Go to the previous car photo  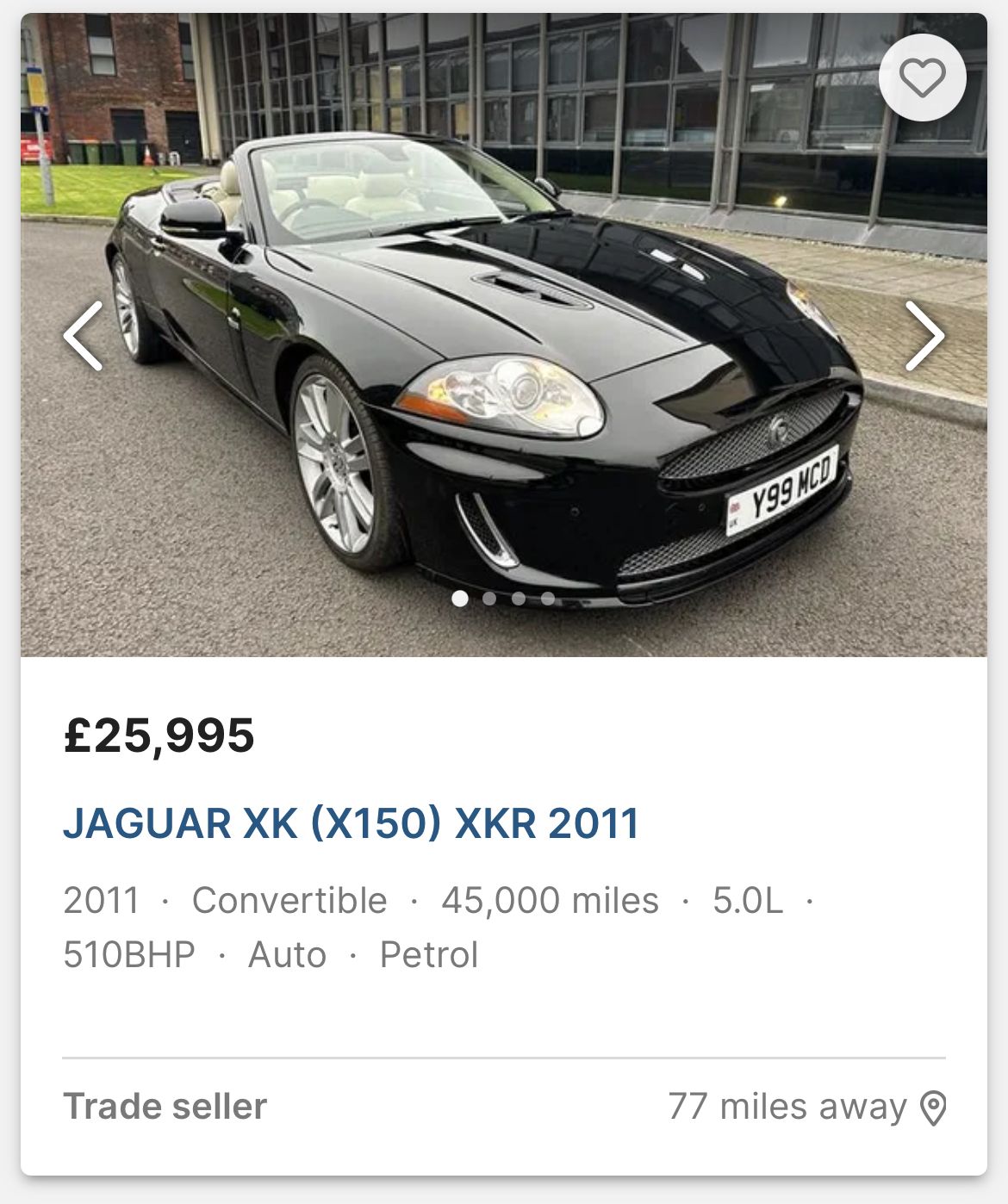pos(83,336)
